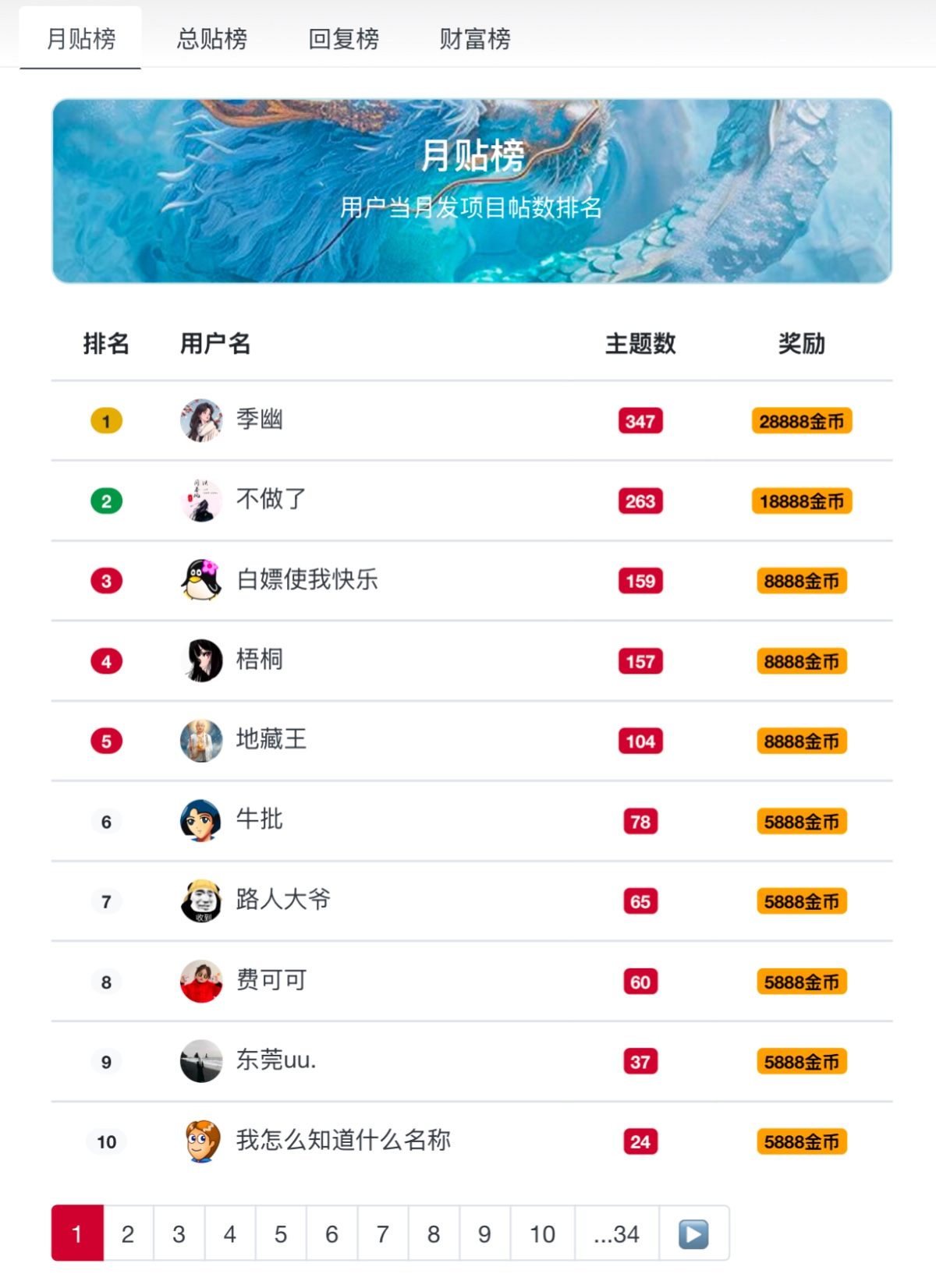
Task: Select the 月贴榜 tab
Action: [x=81, y=38]
